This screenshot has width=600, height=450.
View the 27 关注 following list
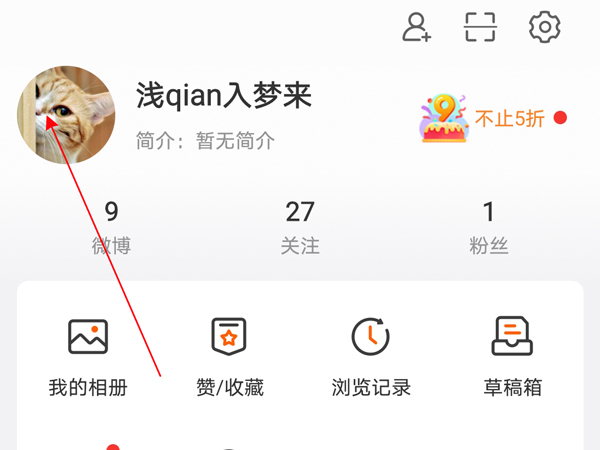(300, 226)
